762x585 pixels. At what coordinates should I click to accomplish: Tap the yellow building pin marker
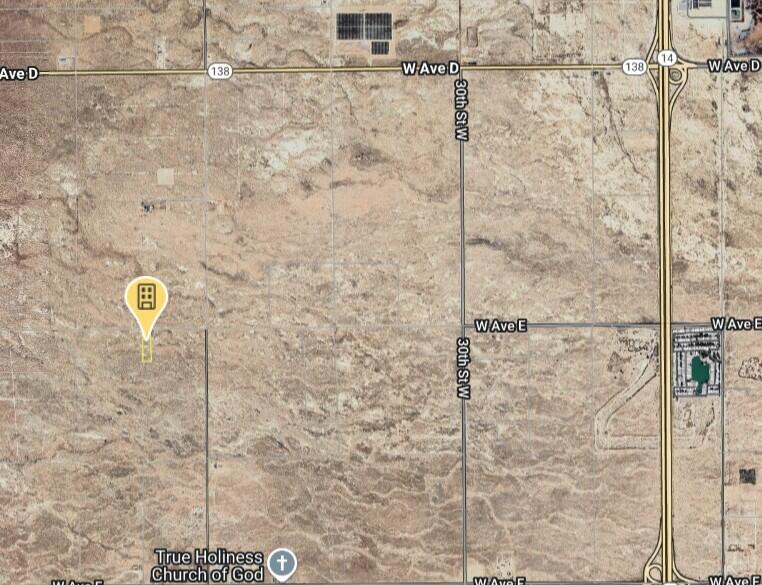click(x=147, y=298)
